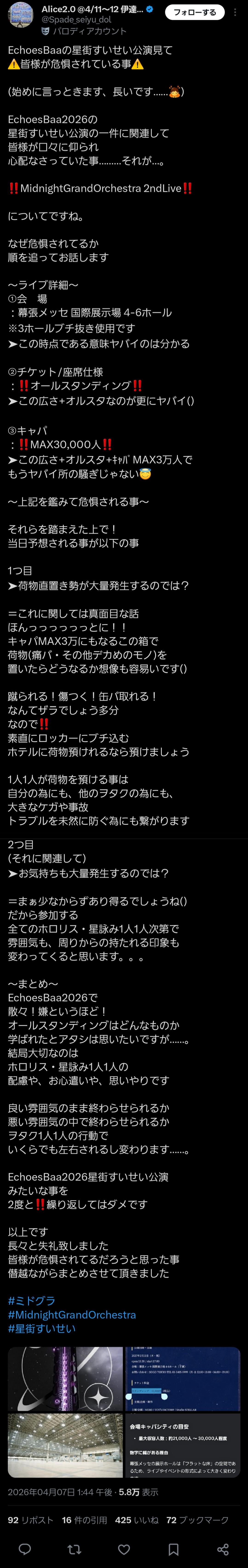
Task: Share this post
Action: pos(223,1548)
